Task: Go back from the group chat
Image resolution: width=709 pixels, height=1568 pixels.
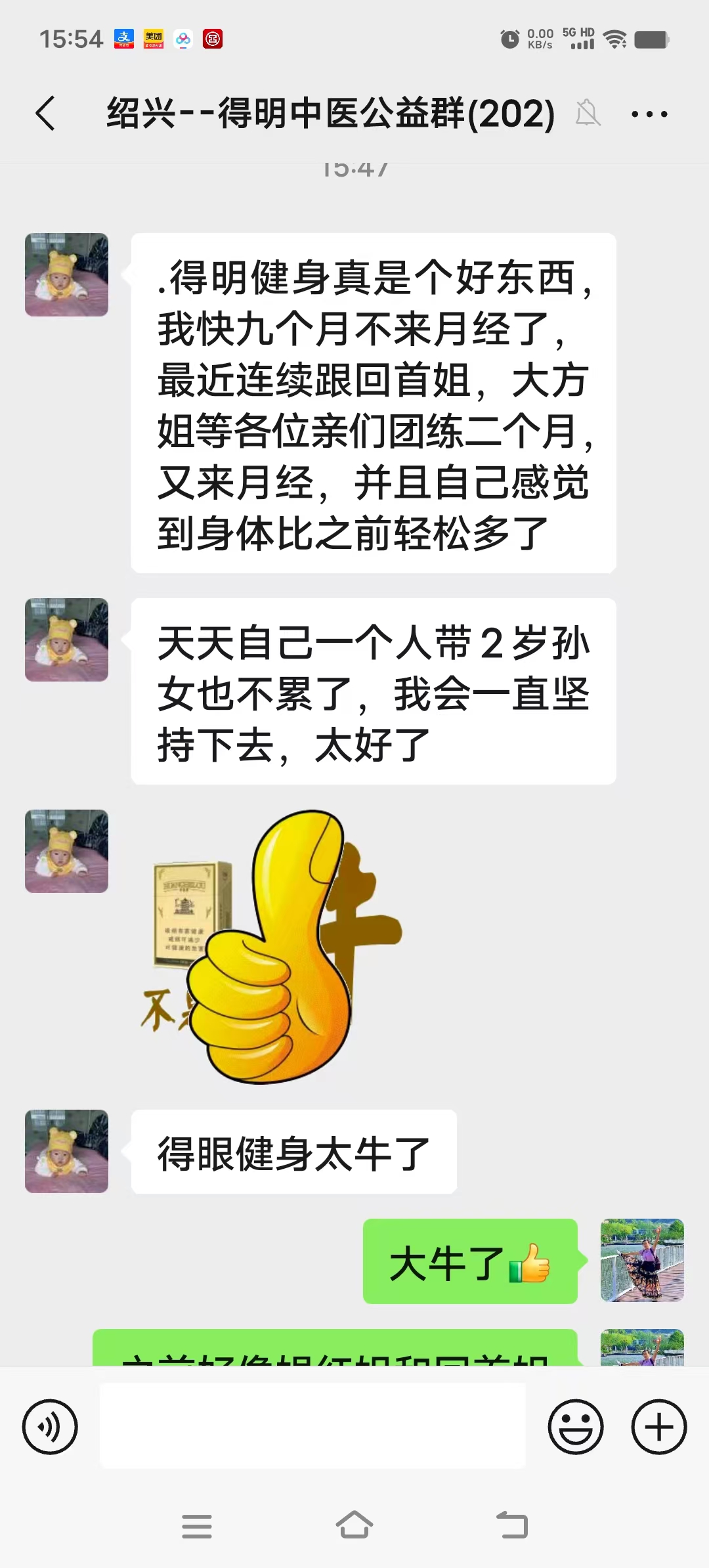Action: point(45,113)
